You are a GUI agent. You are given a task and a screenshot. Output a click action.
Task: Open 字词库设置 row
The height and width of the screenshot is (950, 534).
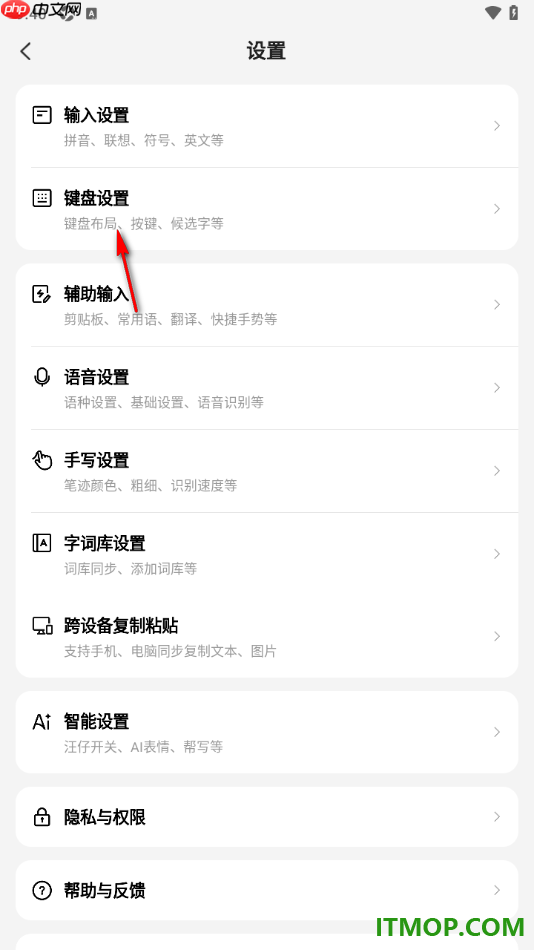pos(267,554)
